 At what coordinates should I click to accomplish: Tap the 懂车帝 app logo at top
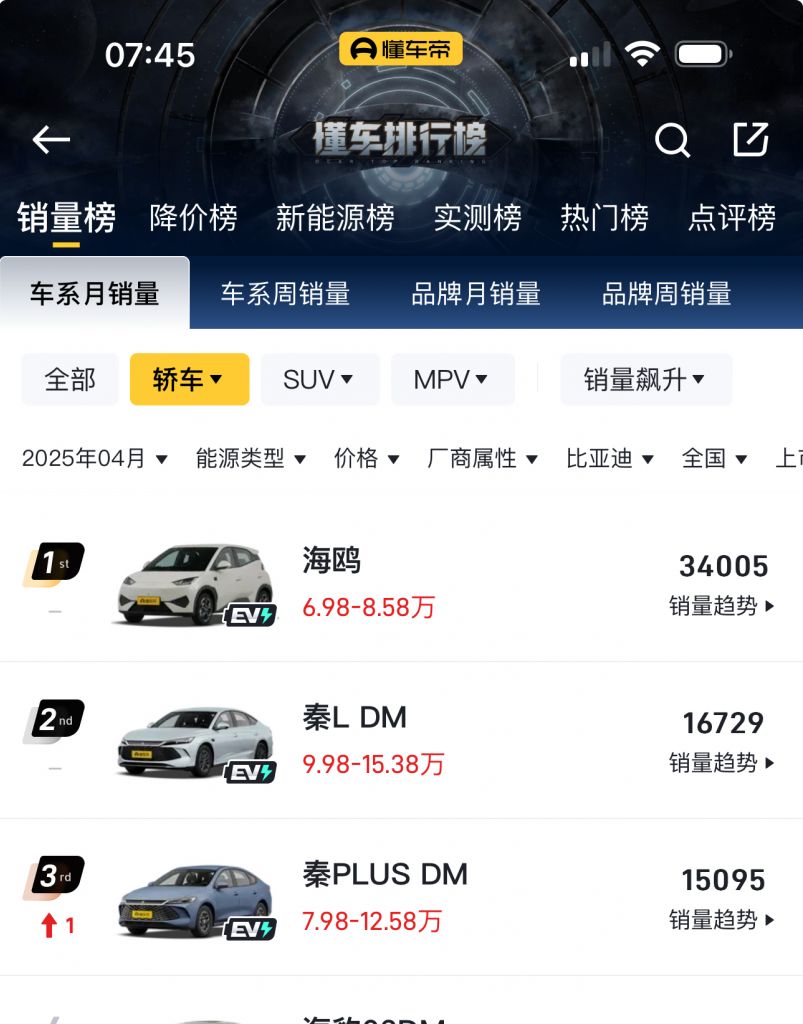(x=401, y=47)
